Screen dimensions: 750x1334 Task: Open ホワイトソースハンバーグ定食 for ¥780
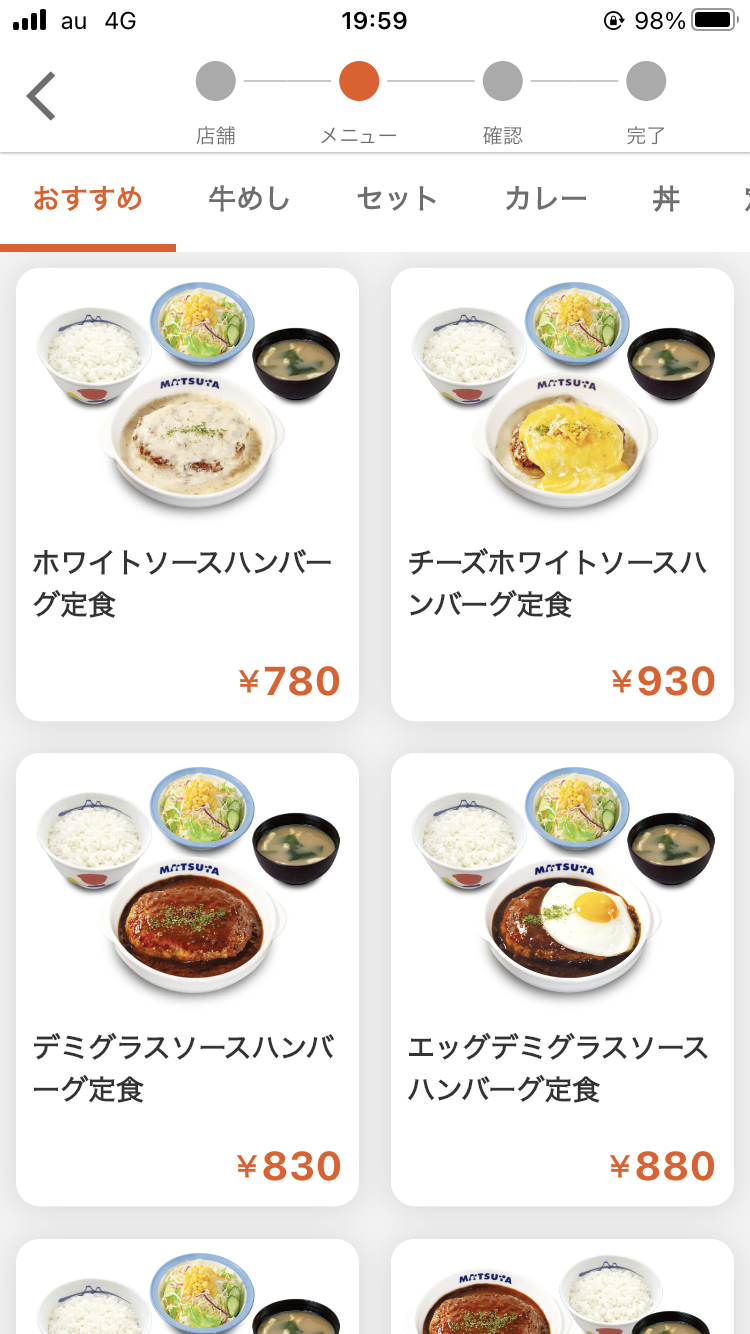tap(187, 494)
